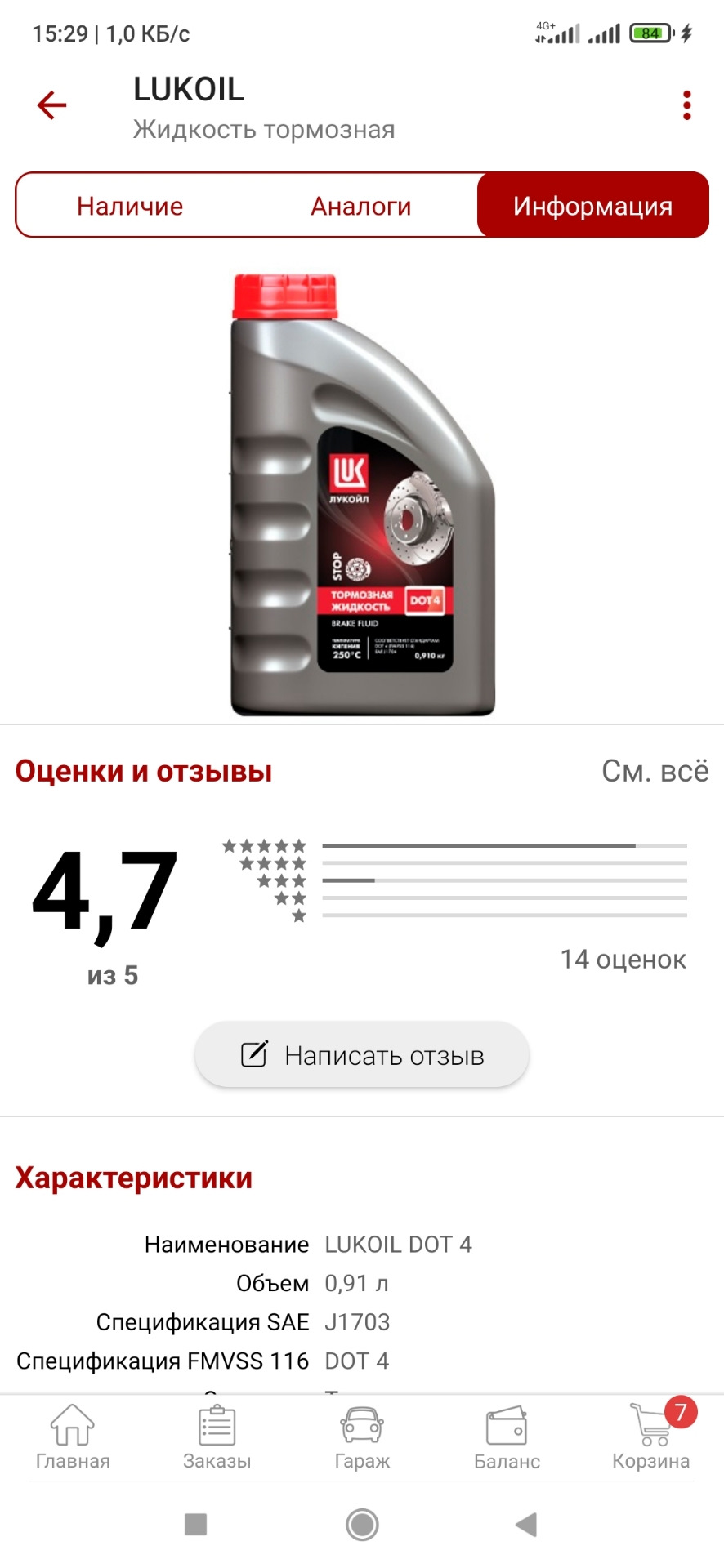Switch to the Аналоги tab

pos(360,206)
